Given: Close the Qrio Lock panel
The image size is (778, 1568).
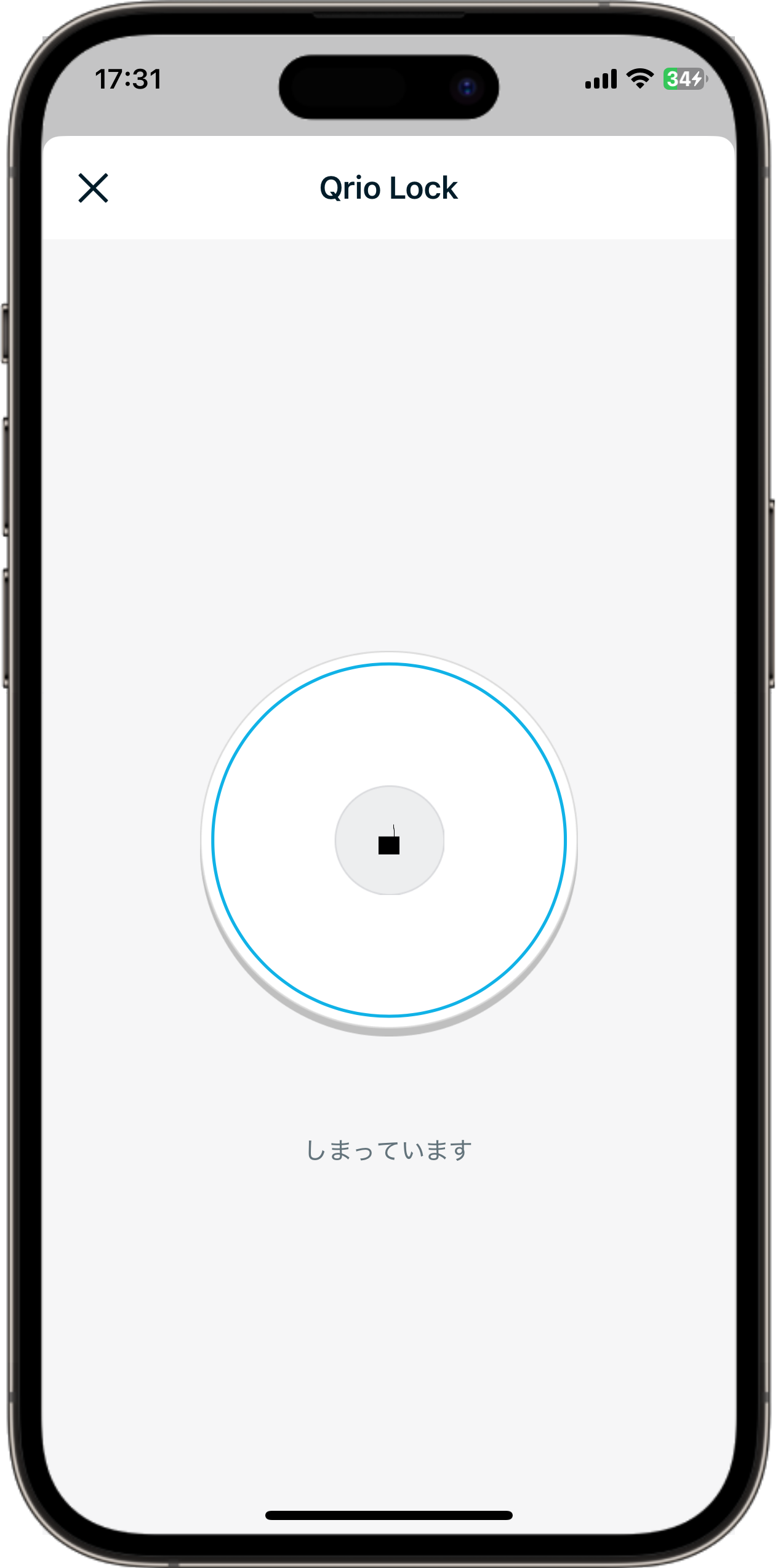Looking at the screenshot, I should click(94, 188).
